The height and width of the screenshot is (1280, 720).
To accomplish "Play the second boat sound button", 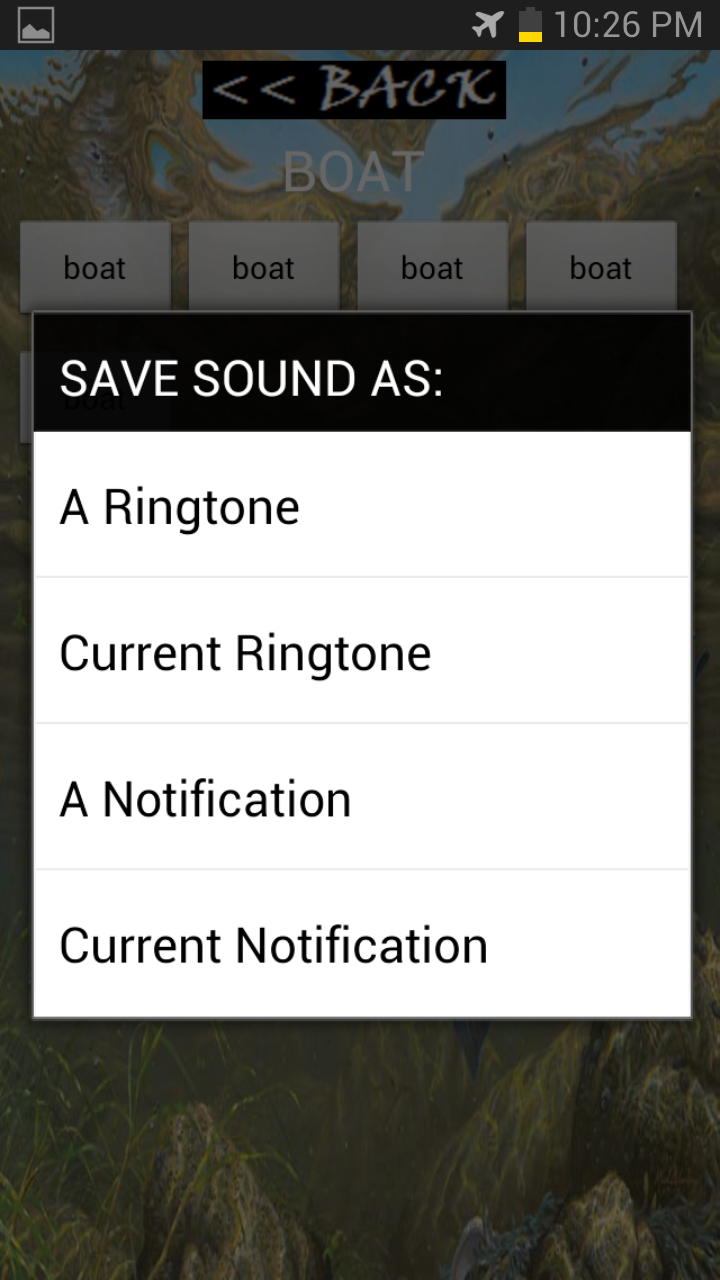I will click(263, 267).
